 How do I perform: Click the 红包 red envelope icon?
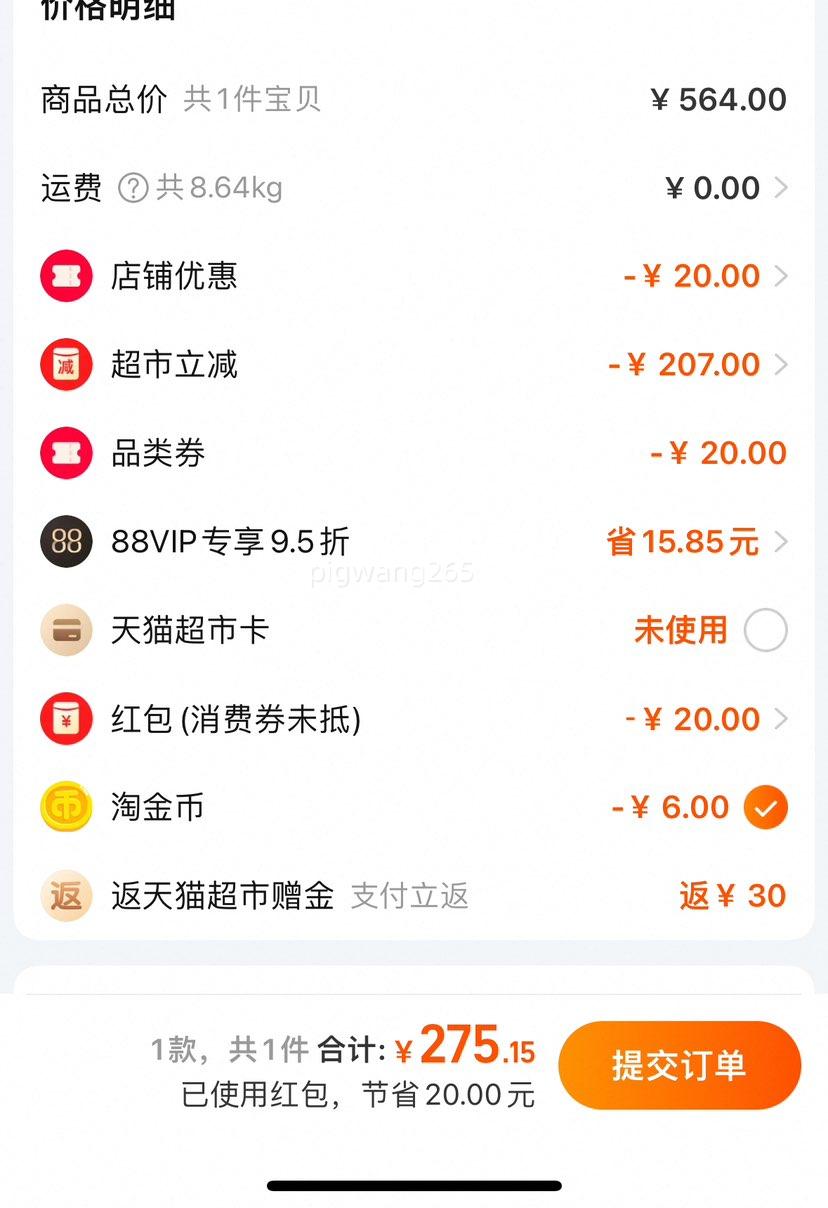(x=66, y=718)
